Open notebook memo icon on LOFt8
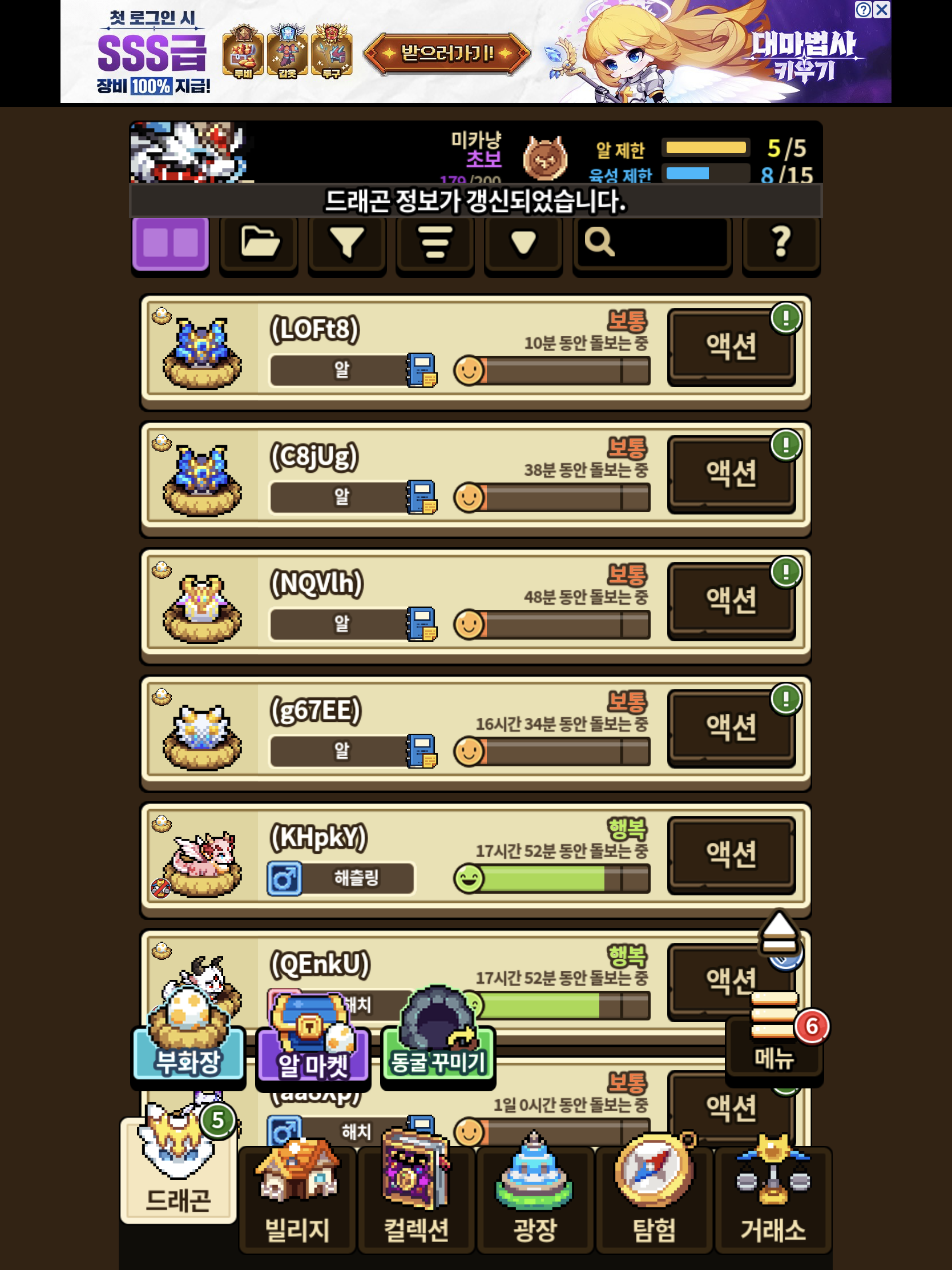Screen dimensions: 952x1270 pos(422,369)
